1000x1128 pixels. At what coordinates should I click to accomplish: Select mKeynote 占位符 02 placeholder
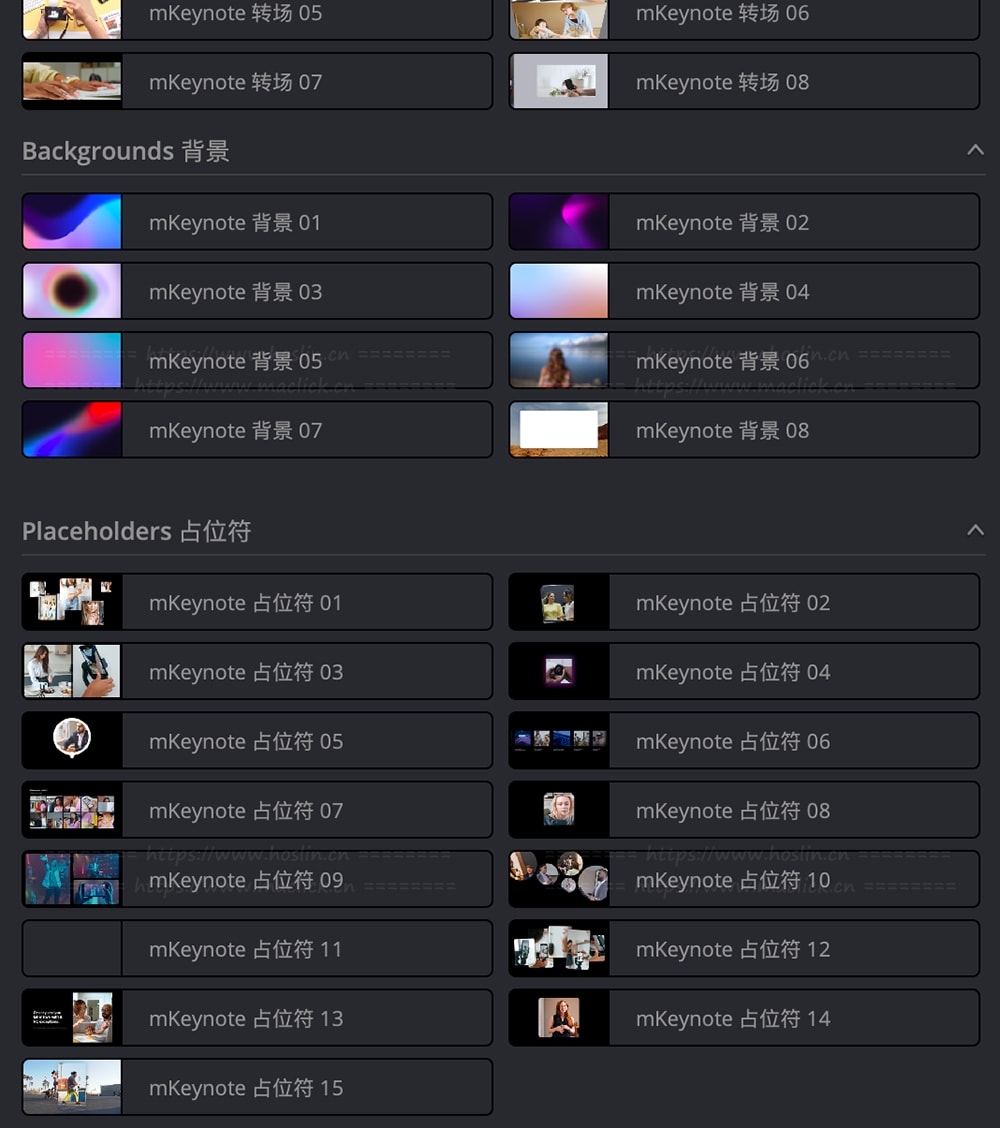coord(744,603)
